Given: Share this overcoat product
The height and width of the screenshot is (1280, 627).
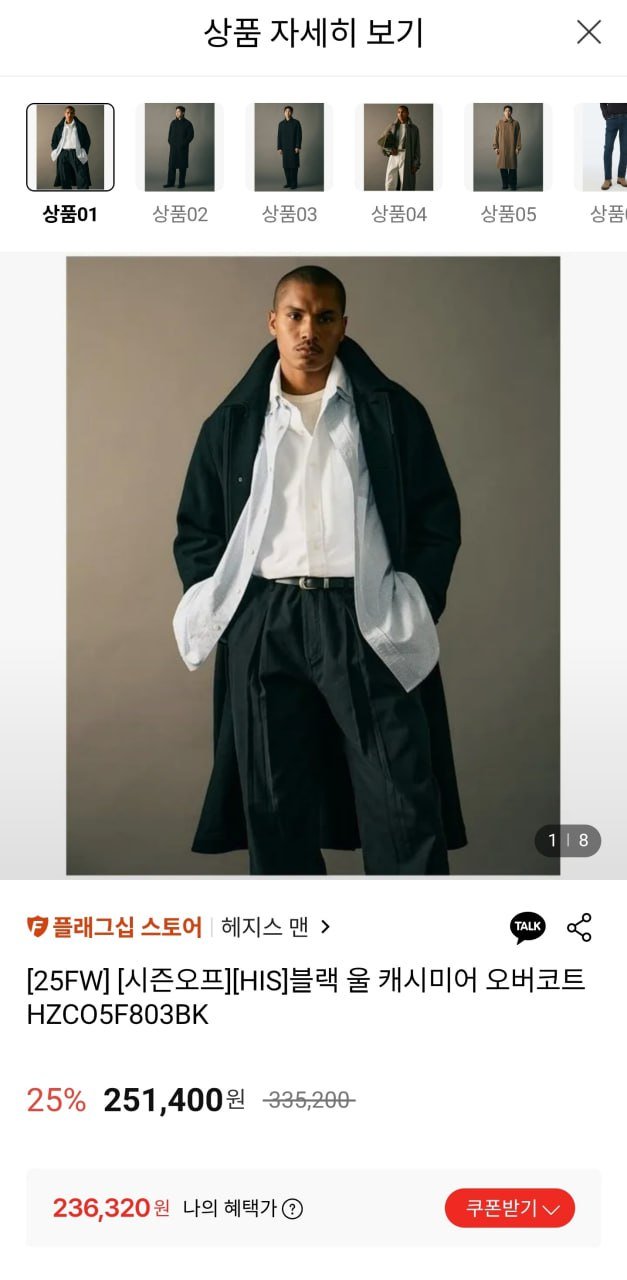Looking at the screenshot, I should 579,927.
